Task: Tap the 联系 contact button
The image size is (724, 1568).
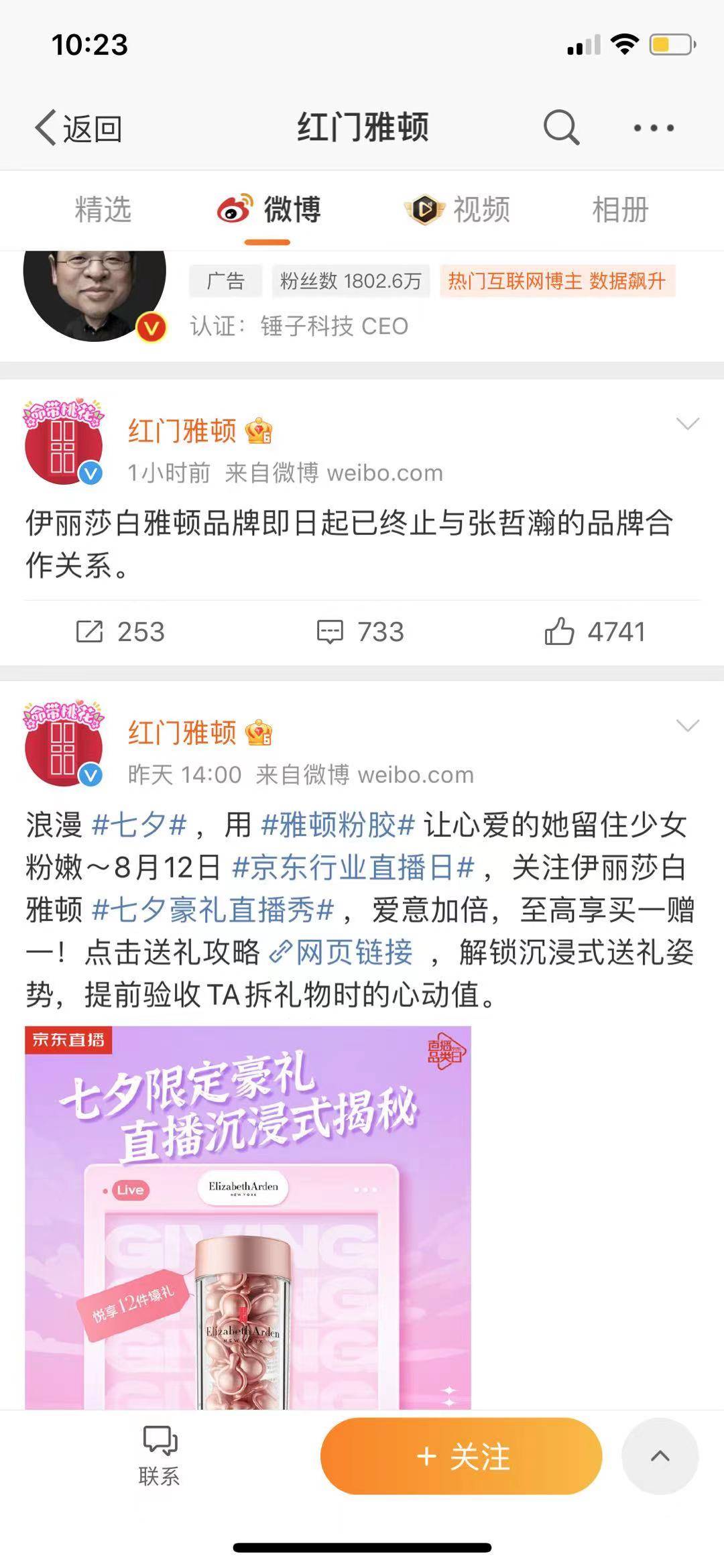Action: (x=160, y=1456)
